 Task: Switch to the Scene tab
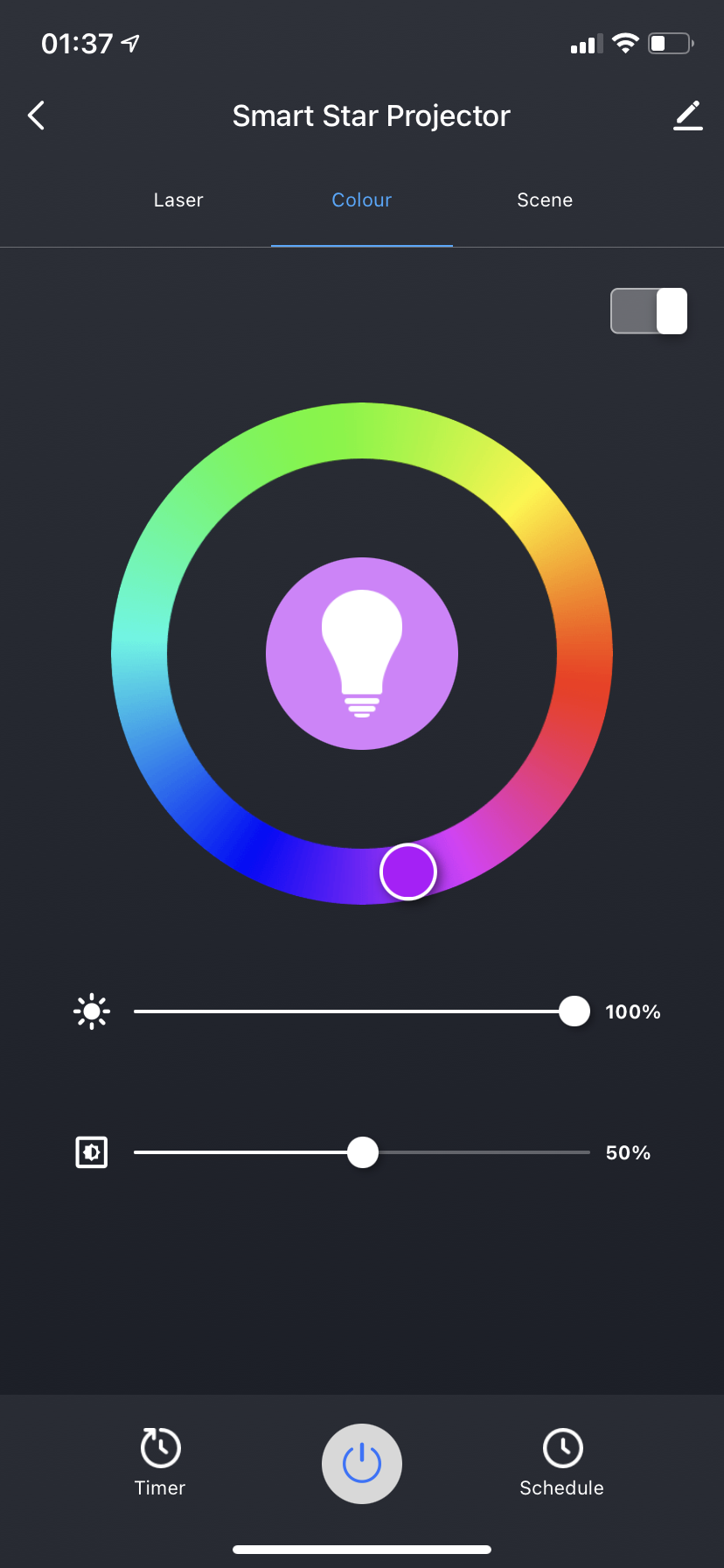545,200
